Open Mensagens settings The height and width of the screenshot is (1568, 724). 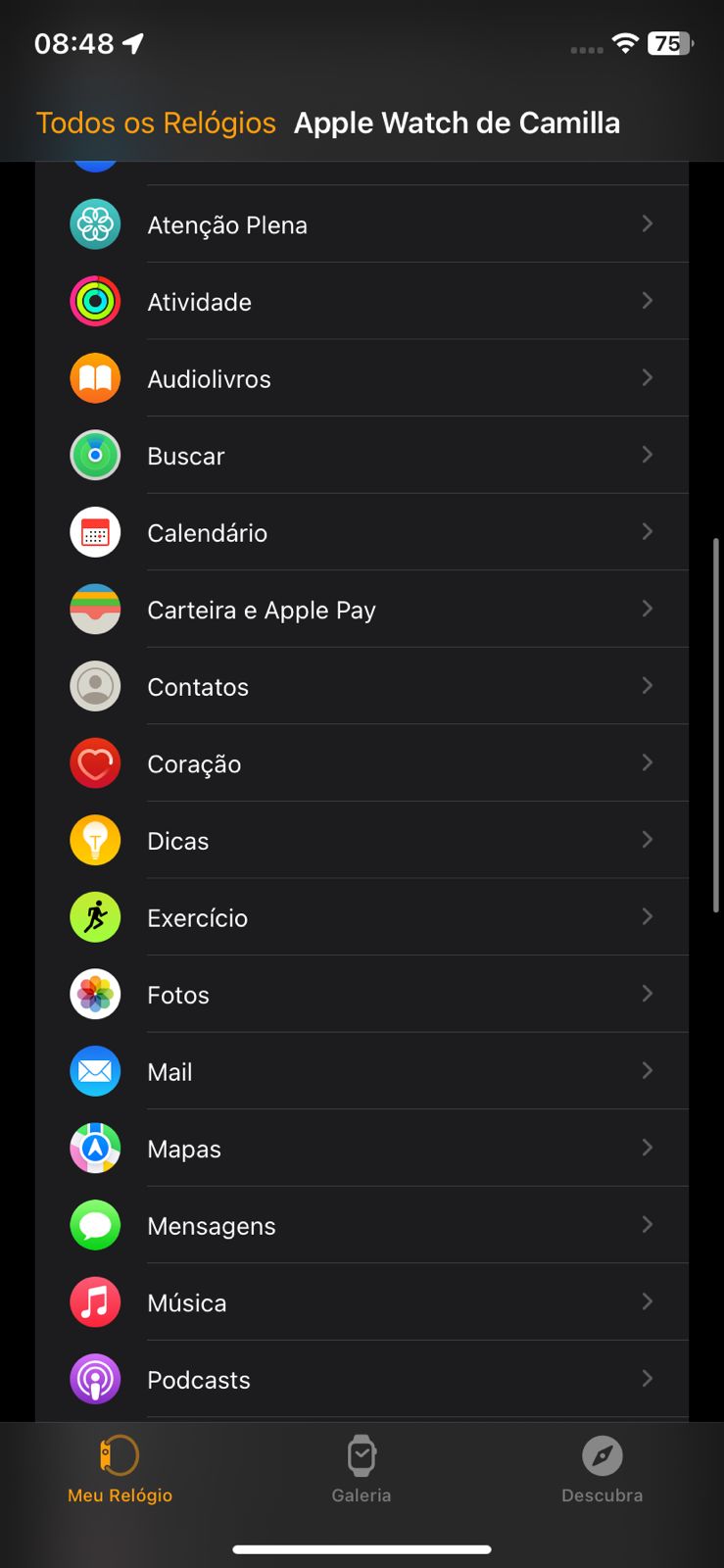362,1226
